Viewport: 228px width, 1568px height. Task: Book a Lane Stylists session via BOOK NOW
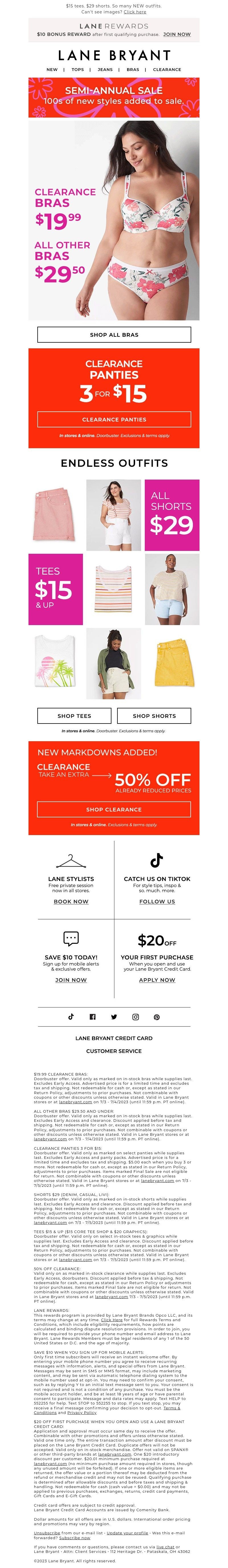[71, 902]
